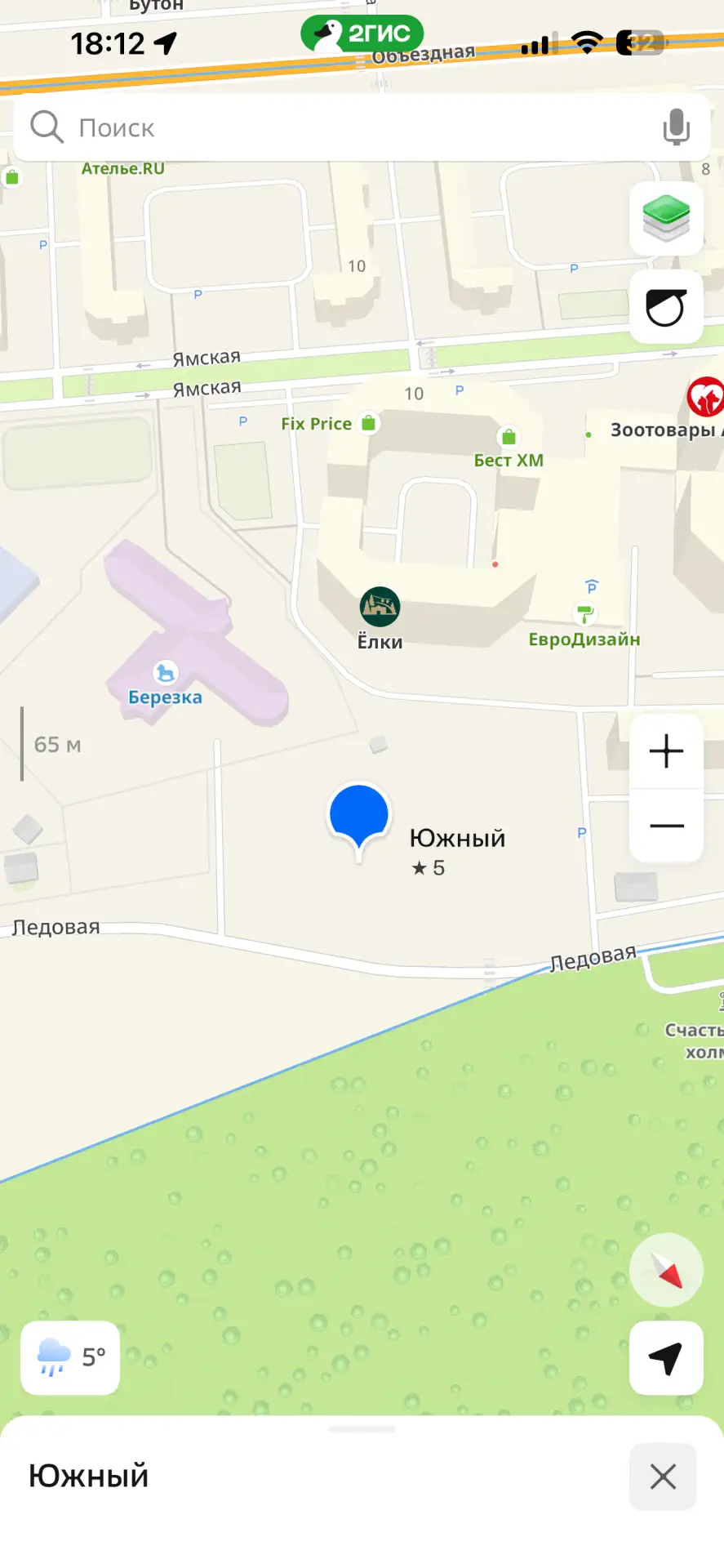The width and height of the screenshot is (724, 1568).
Task: Zoom out with the minus button
Action: (666, 826)
